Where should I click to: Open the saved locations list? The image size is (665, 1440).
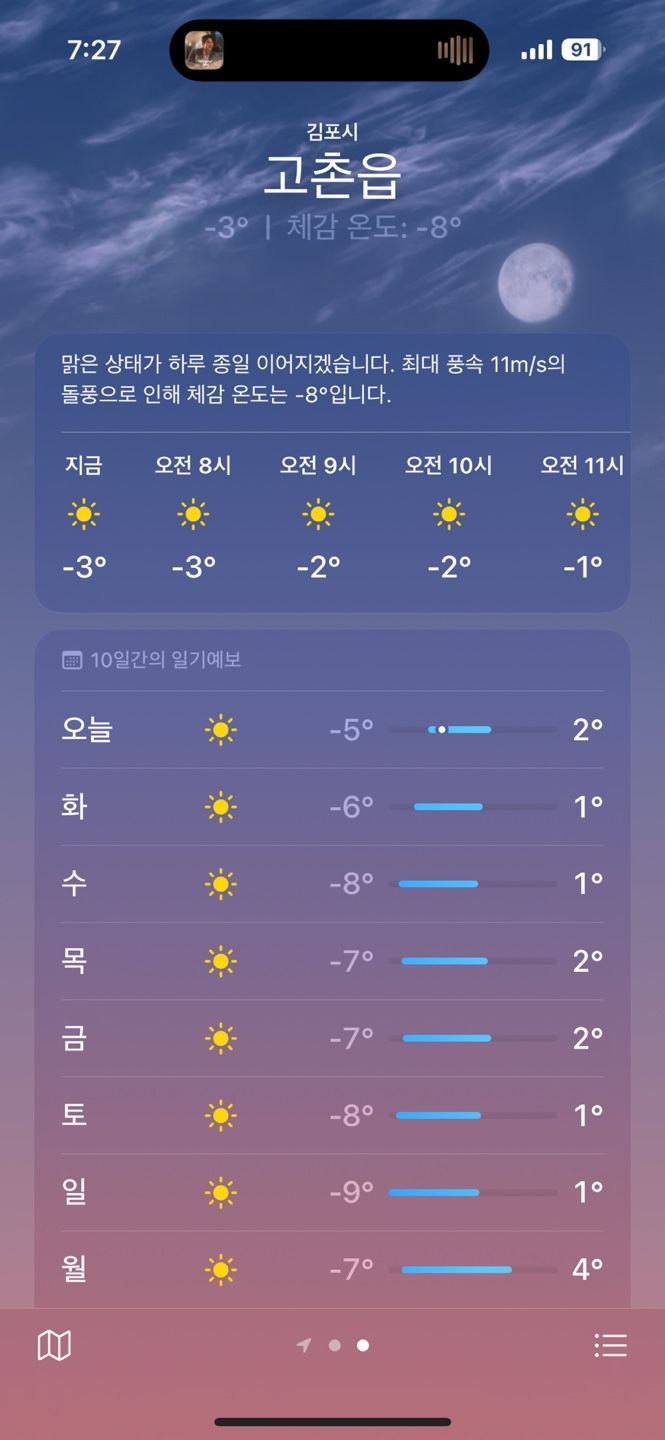[610, 1345]
